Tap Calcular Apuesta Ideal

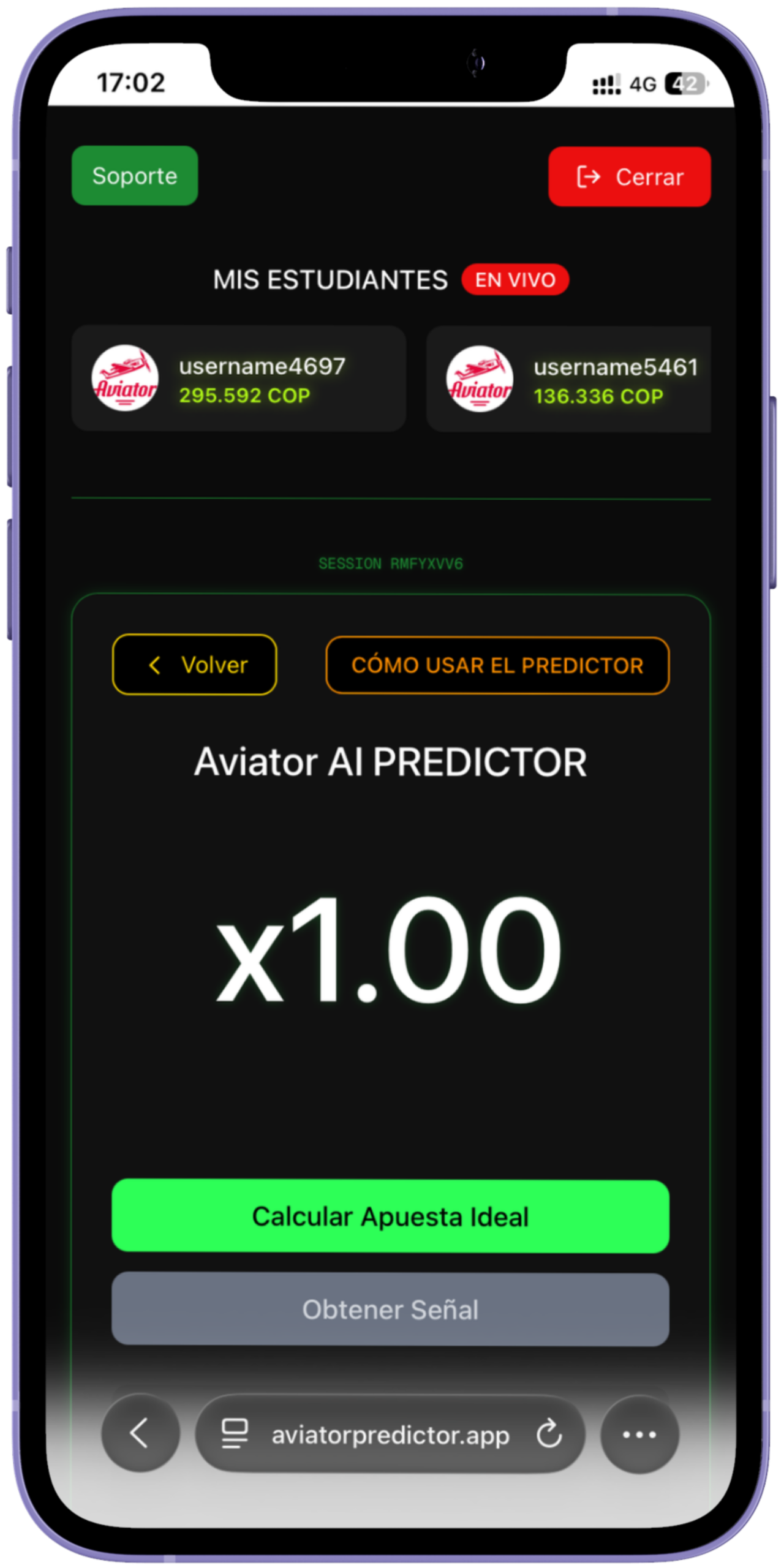390,1216
